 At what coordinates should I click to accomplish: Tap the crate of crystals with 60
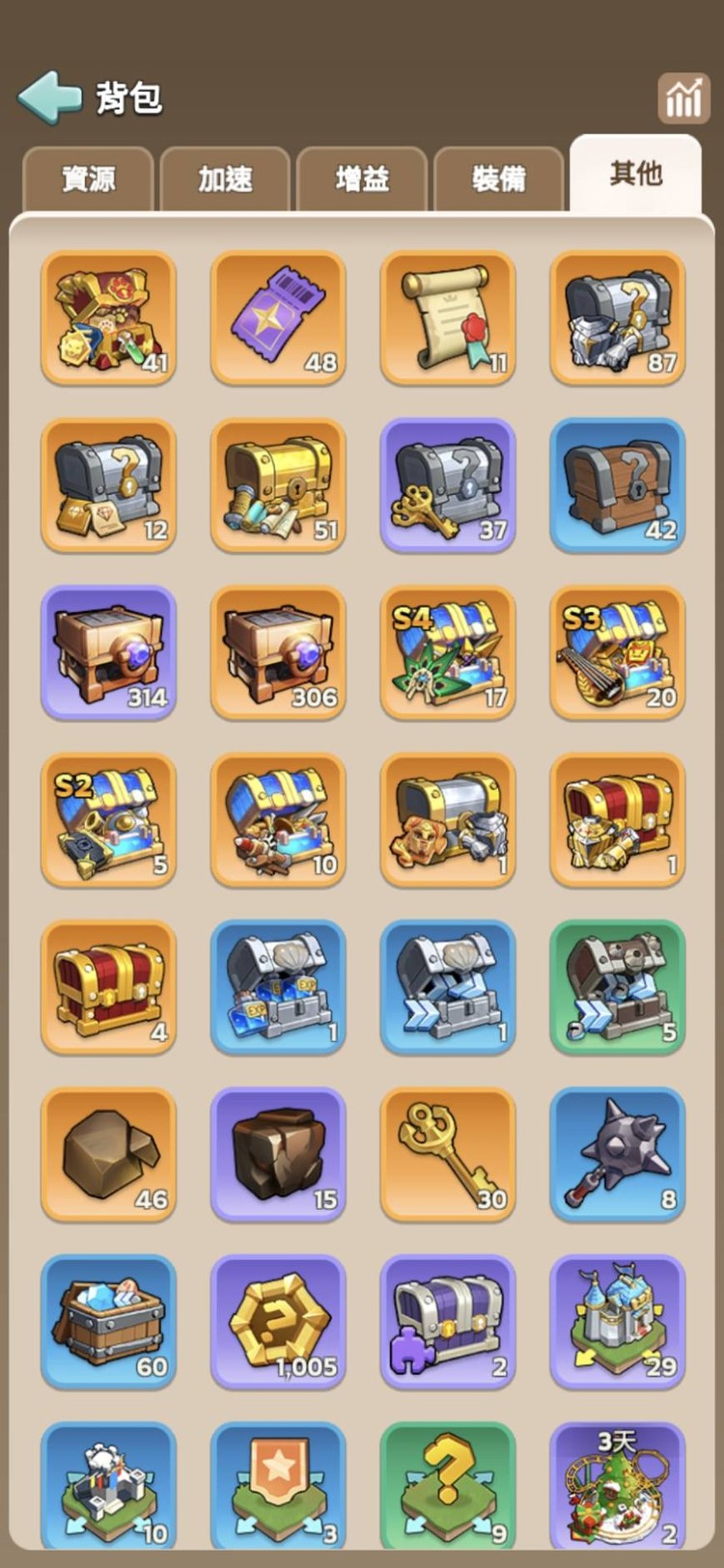point(108,1322)
